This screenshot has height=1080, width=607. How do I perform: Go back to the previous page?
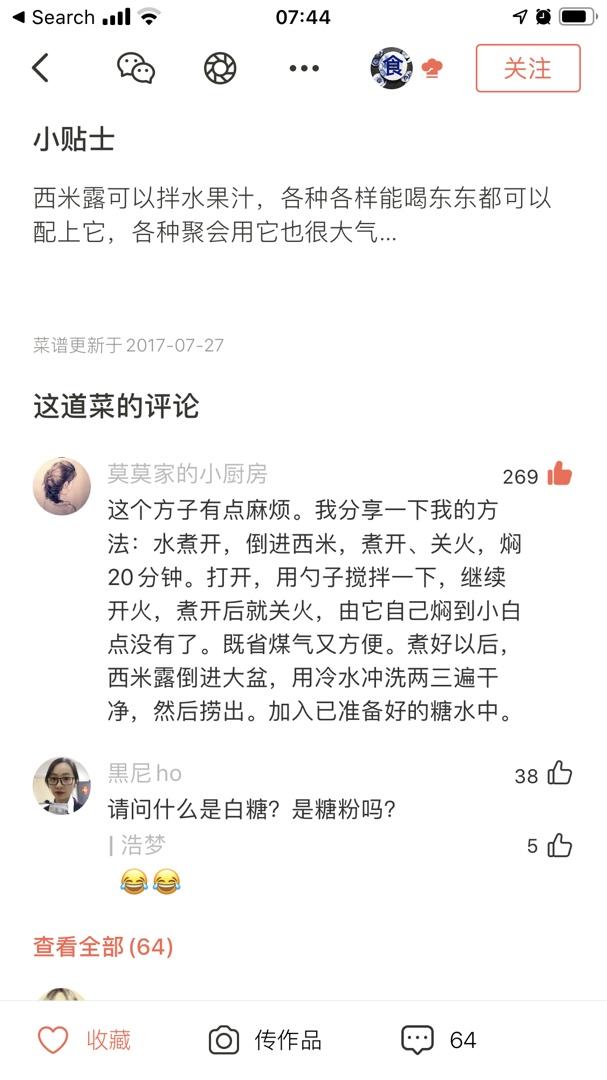click(x=40, y=68)
